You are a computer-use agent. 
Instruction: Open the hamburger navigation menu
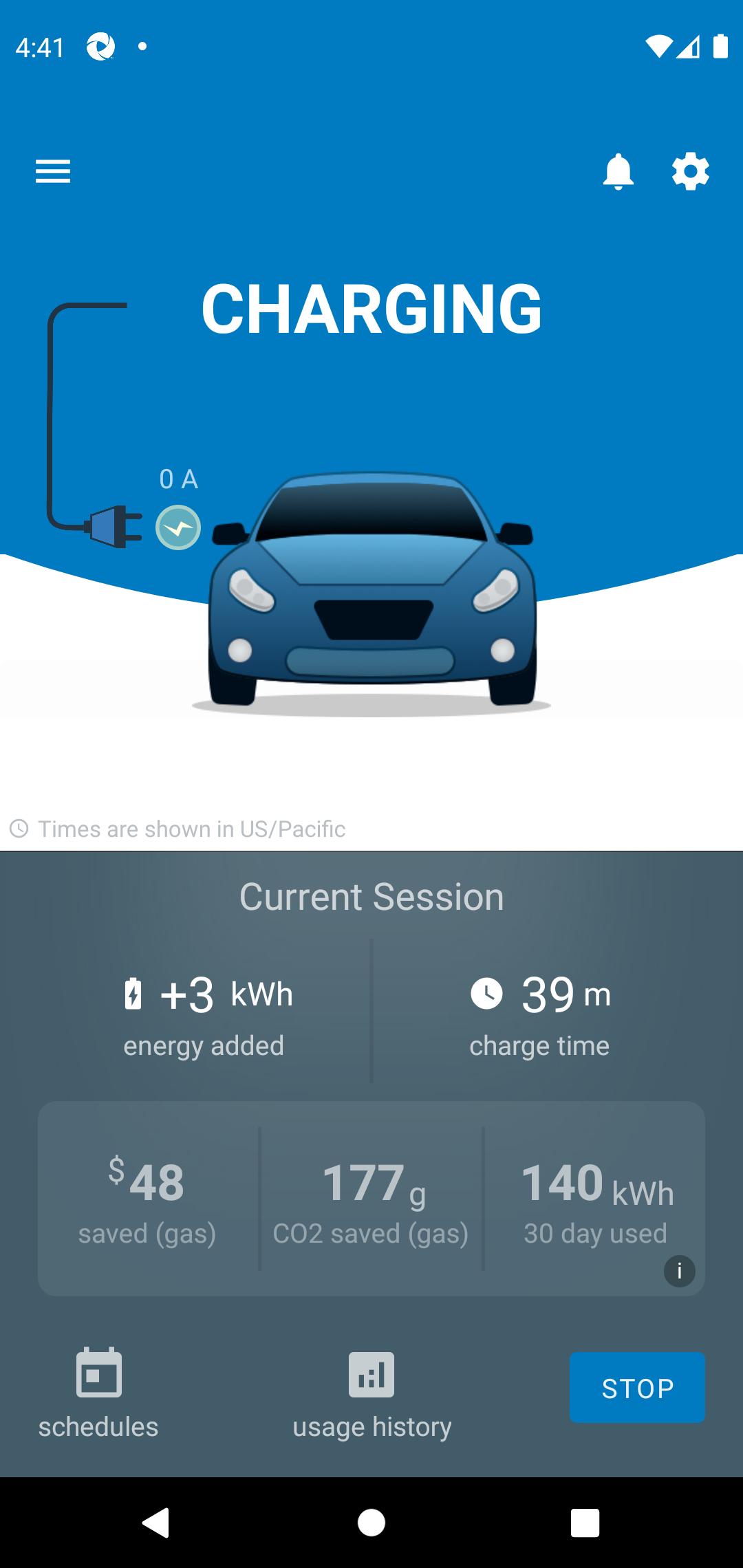coord(53,171)
